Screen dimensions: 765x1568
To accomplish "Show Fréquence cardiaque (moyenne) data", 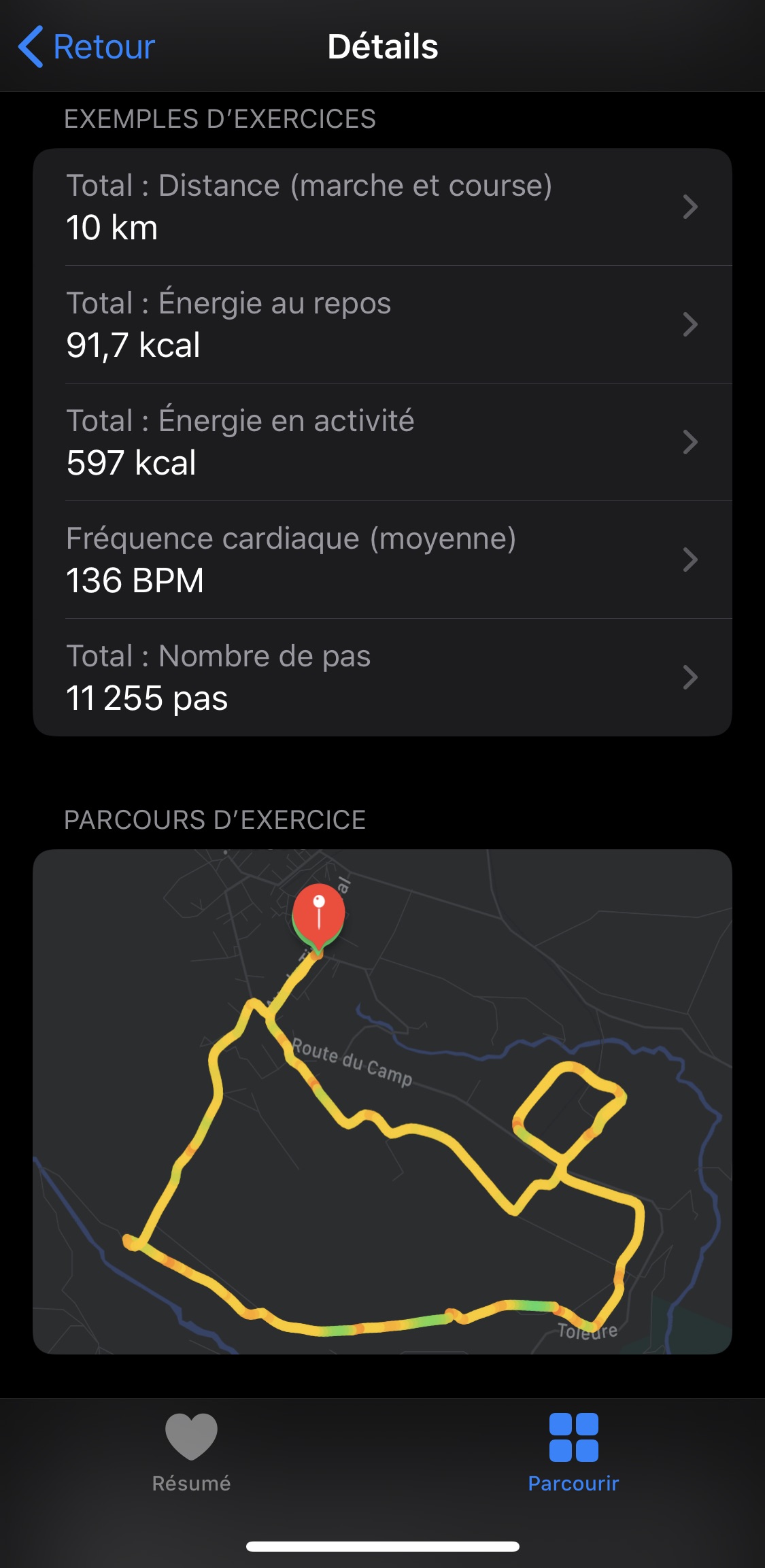I will [382, 560].
